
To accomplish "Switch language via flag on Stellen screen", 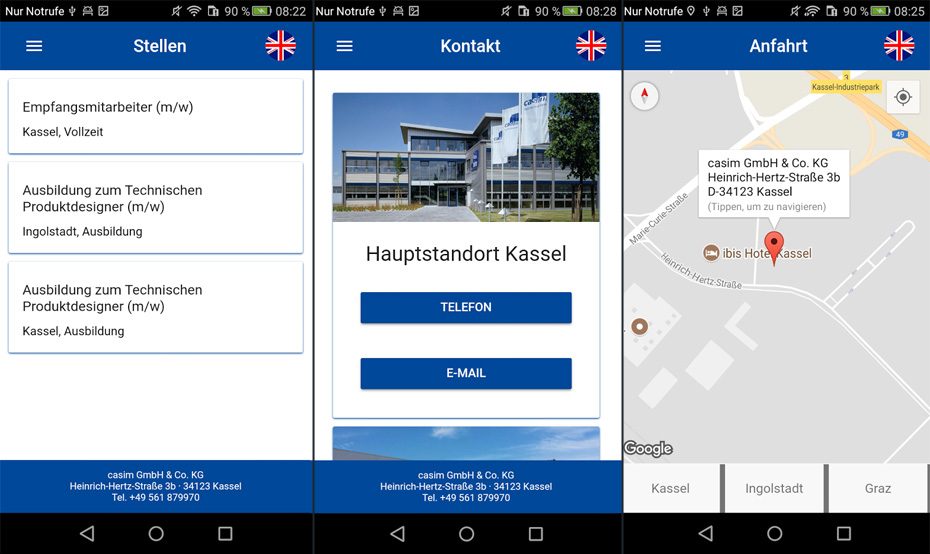I will coord(281,46).
